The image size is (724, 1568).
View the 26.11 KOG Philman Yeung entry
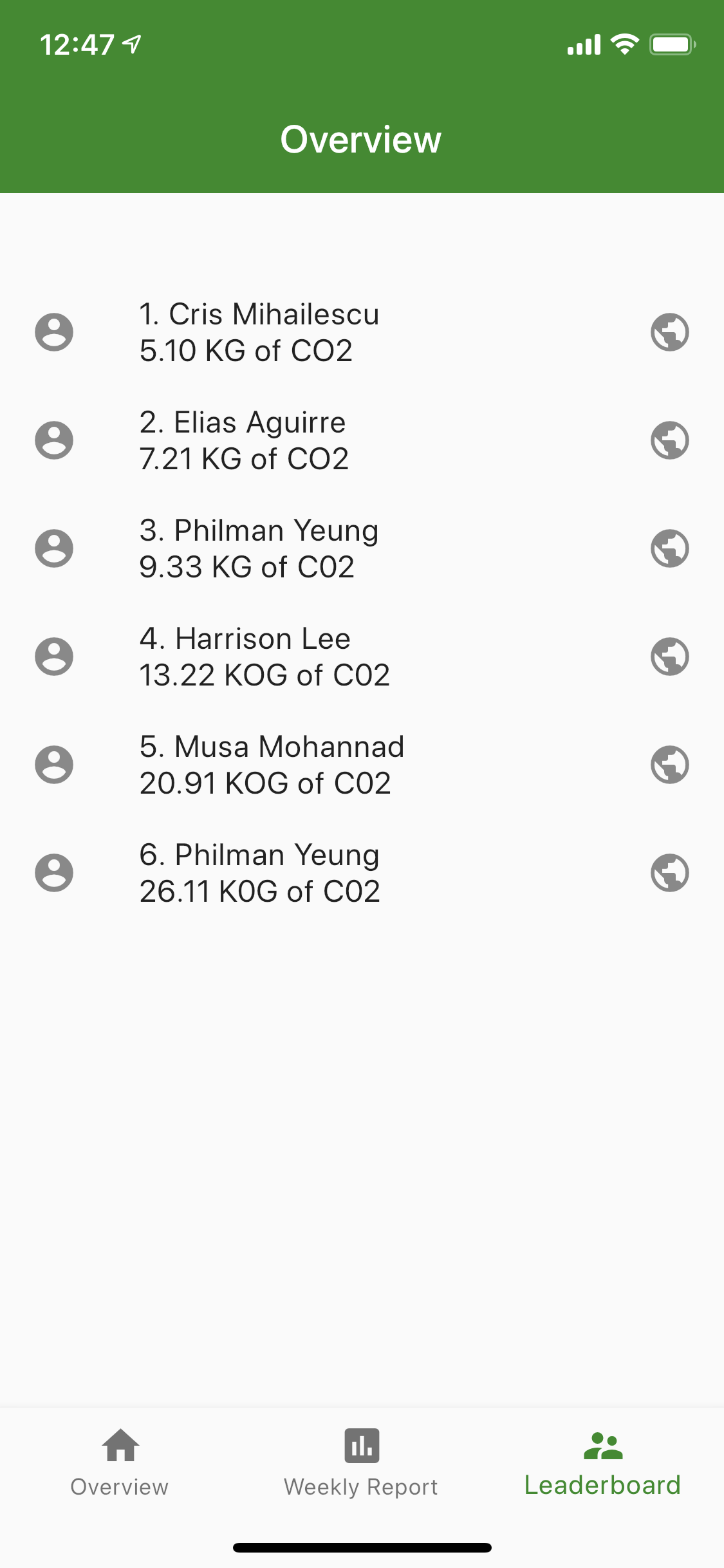[x=259, y=873]
